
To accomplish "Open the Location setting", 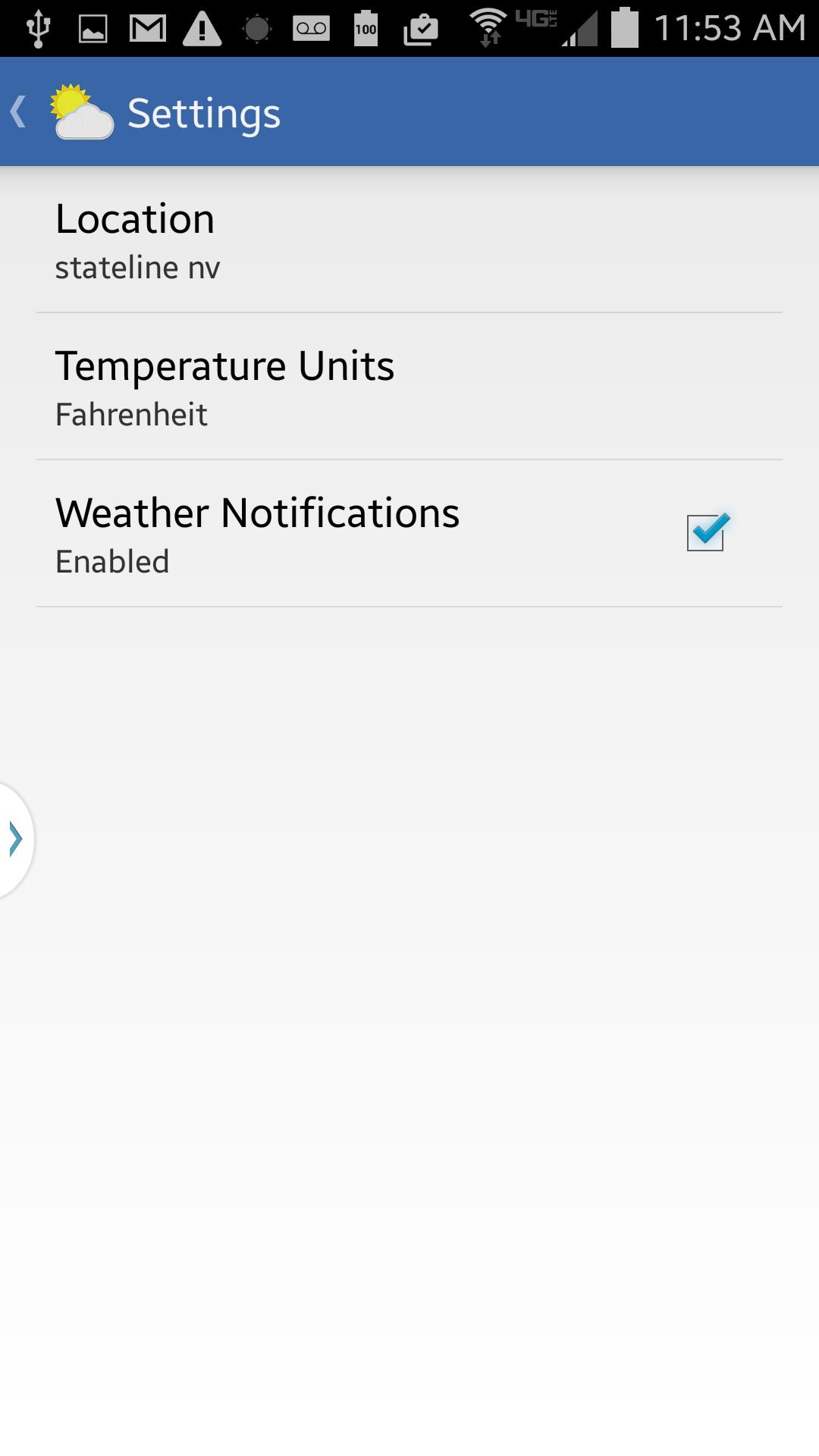I will pos(409,240).
